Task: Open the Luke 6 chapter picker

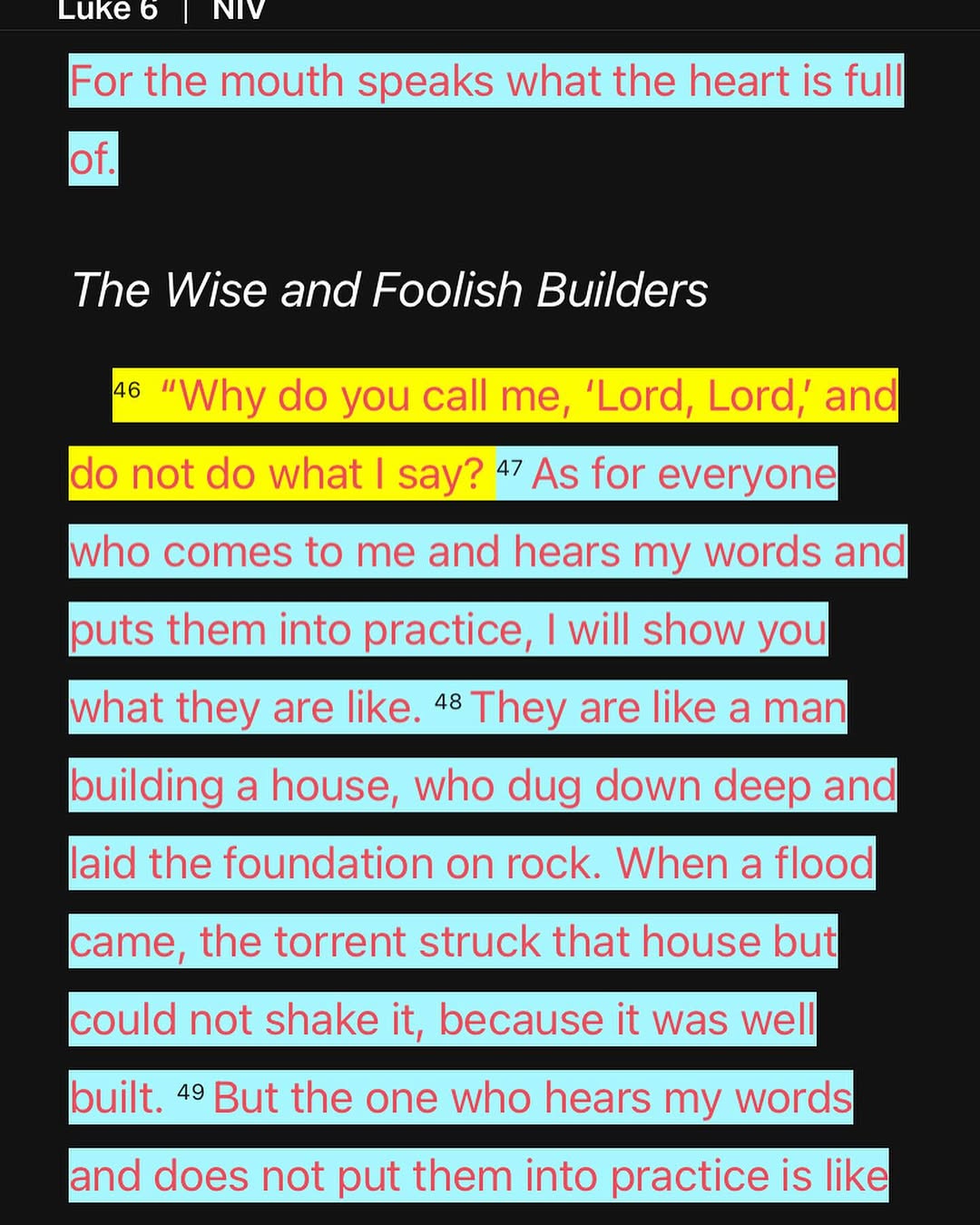Action: coord(108,10)
